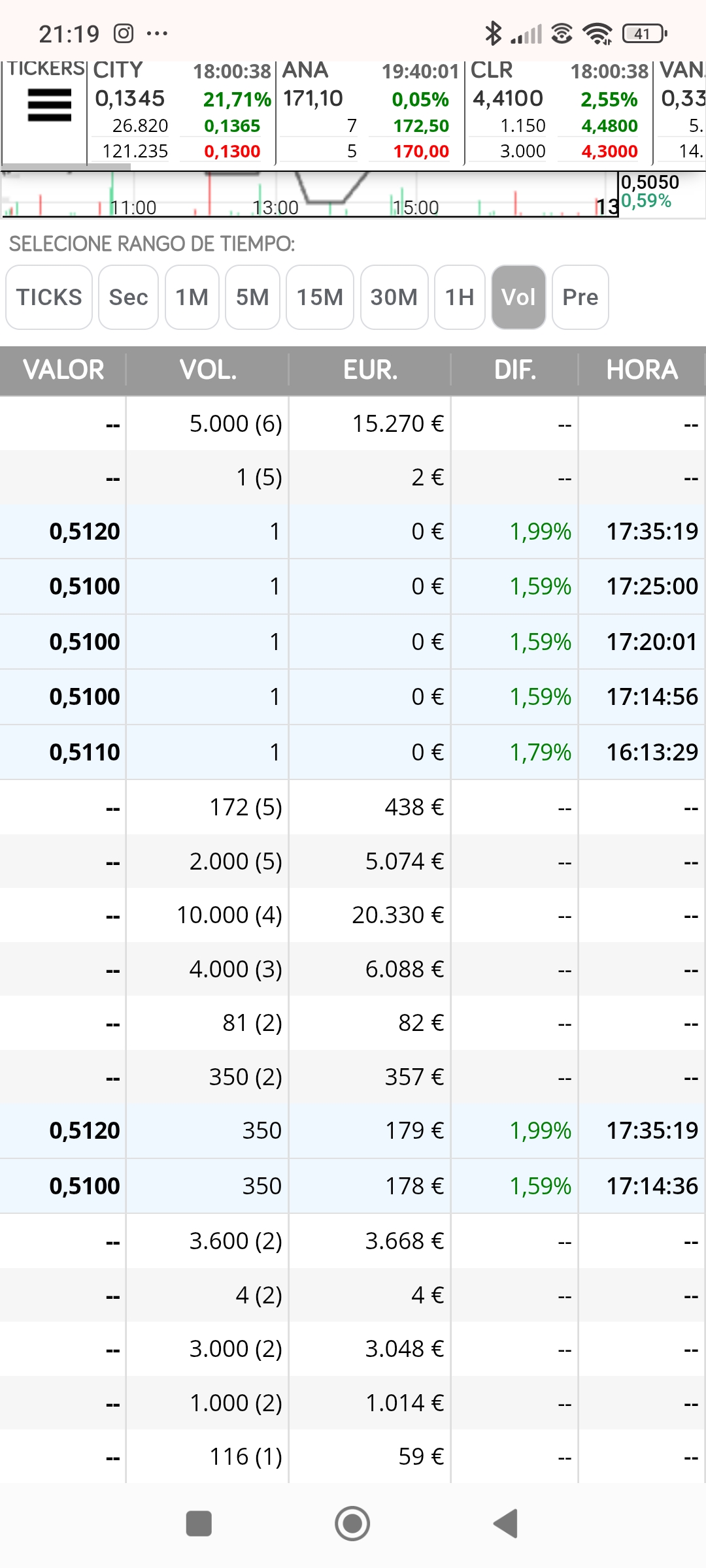The image size is (706, 1568).
Task: Select the TICKS time range
Action: (x=49, y=297)
